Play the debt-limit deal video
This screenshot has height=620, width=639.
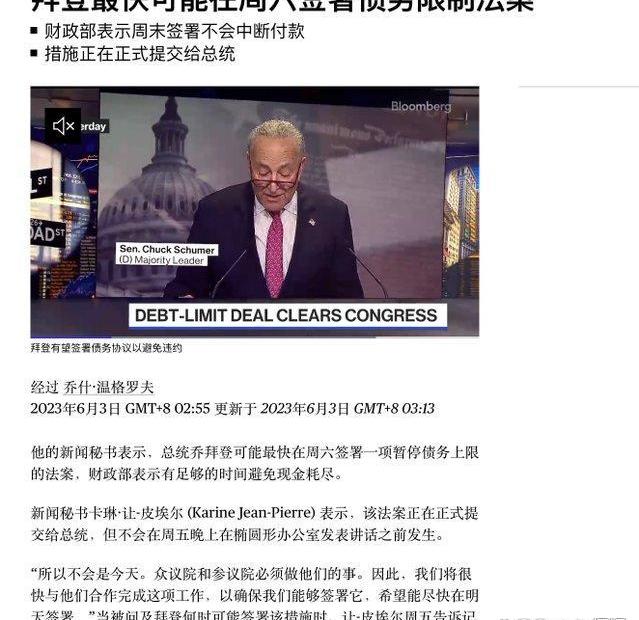pos(254,211)
